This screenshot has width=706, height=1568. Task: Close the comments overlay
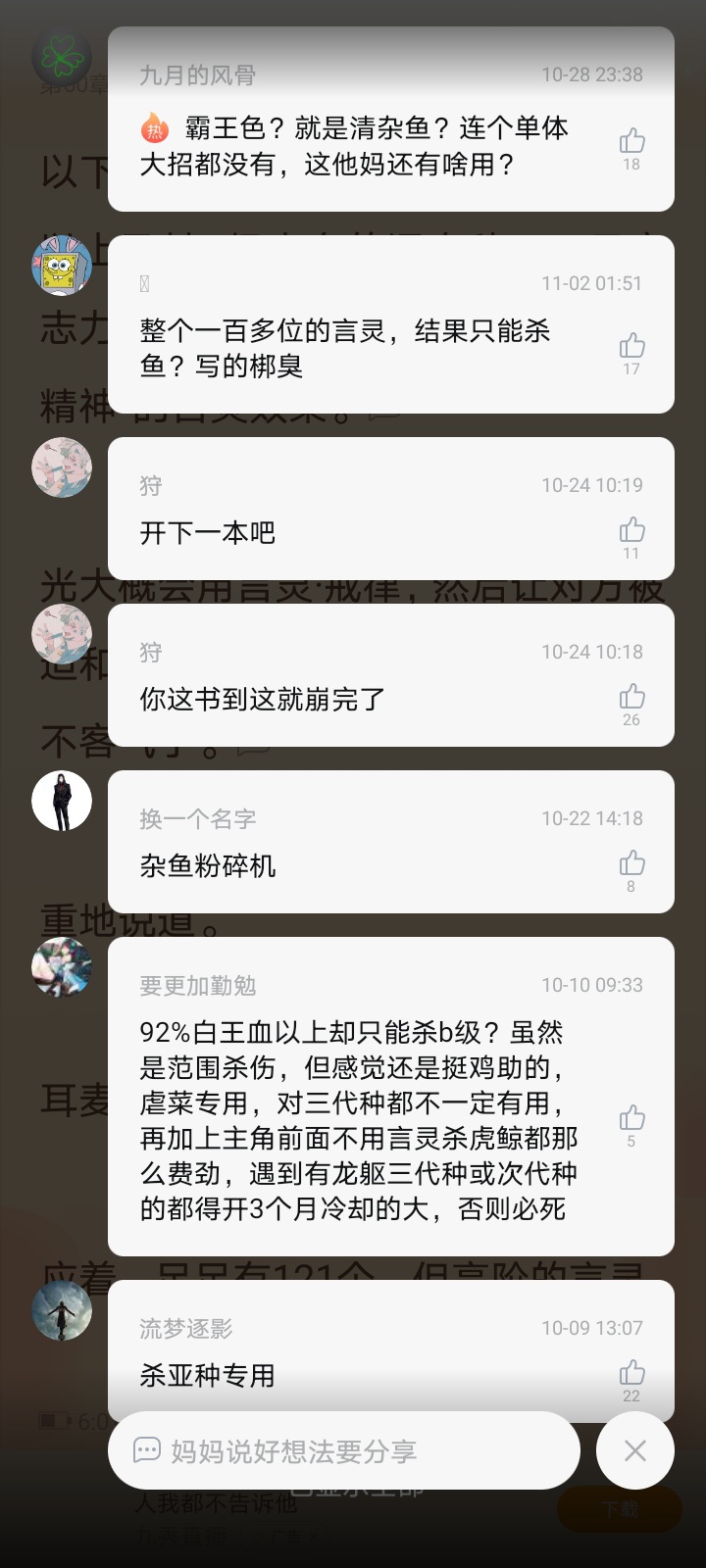point(634,1450)
